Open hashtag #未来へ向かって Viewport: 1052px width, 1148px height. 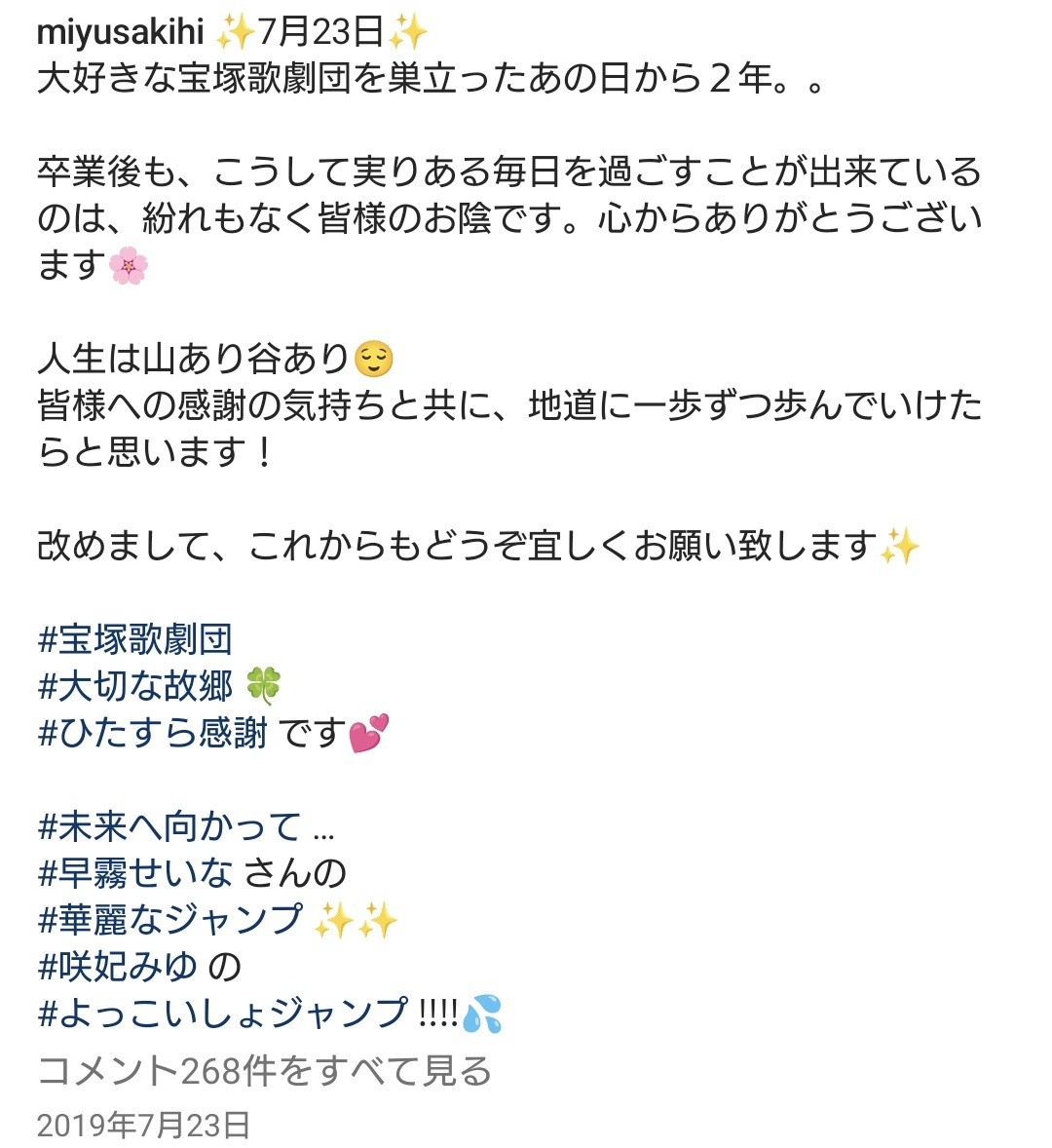(x=169, y=827)
